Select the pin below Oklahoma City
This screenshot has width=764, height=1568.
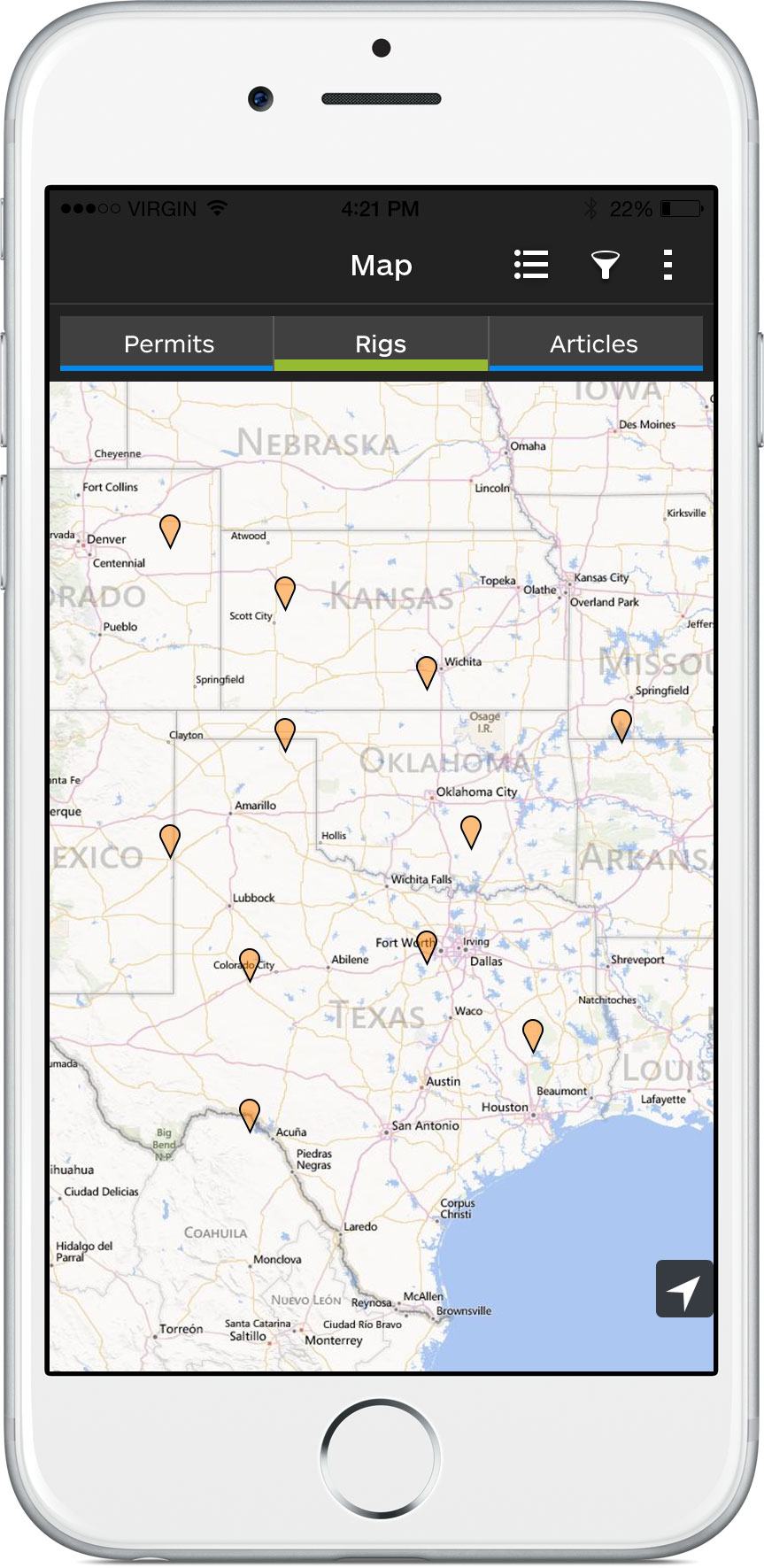coord(471,832)
